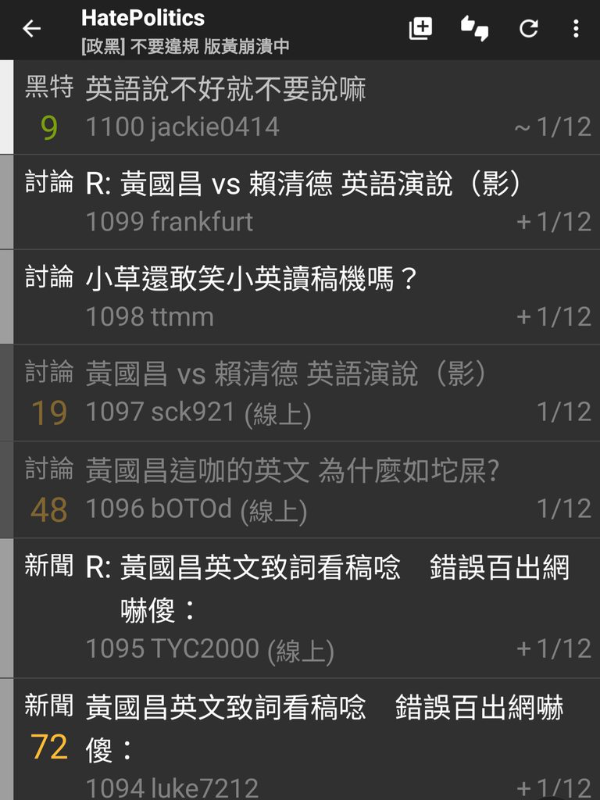This screenshot has width=600, height=800.
Task: Open post 1100 by jackie0414
Action: pyautogui.click(x=300, y=107)
